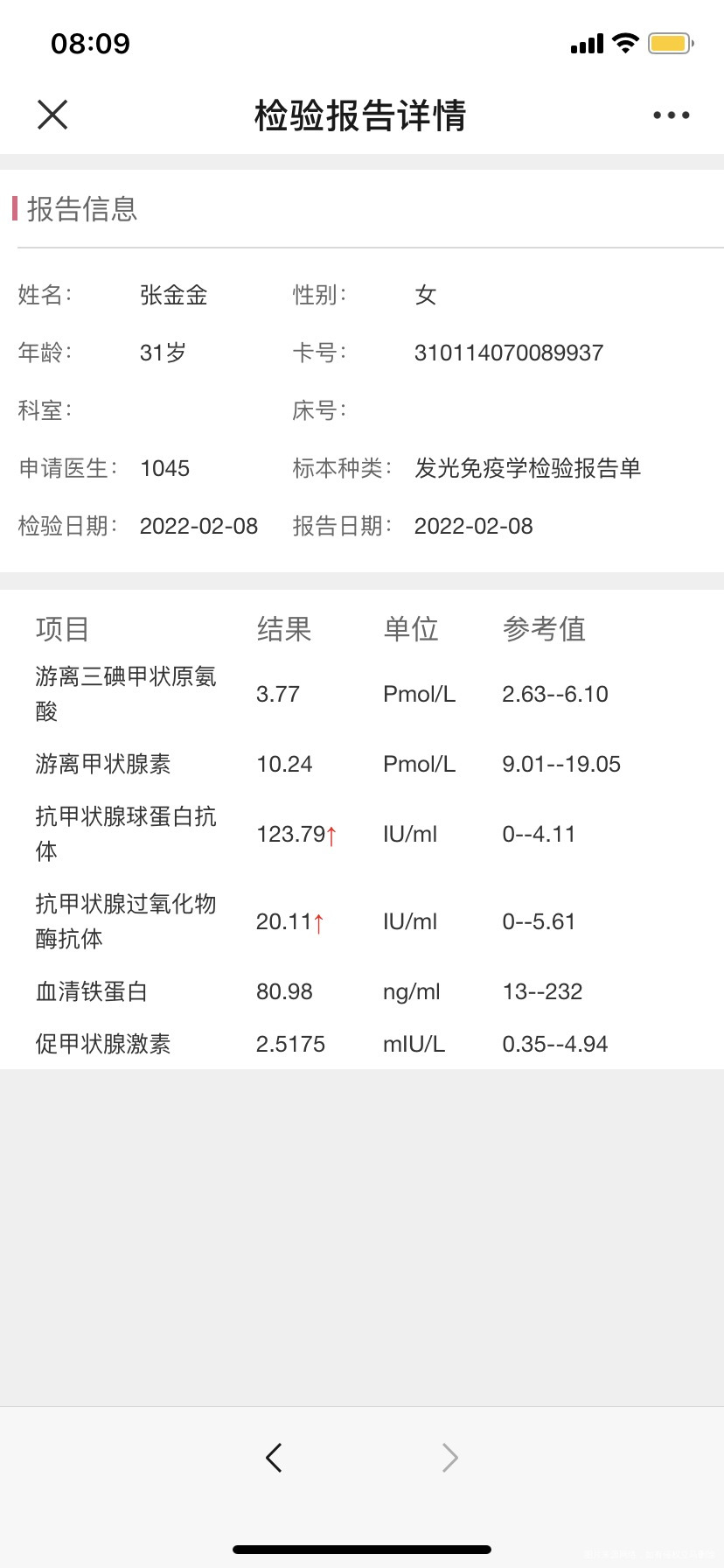The height and width of the screenshot is (1568, 724).
Task: Select the 游离甲状腺素 result value 10.24
Action: pyautogui.click(x=283, y=764)
